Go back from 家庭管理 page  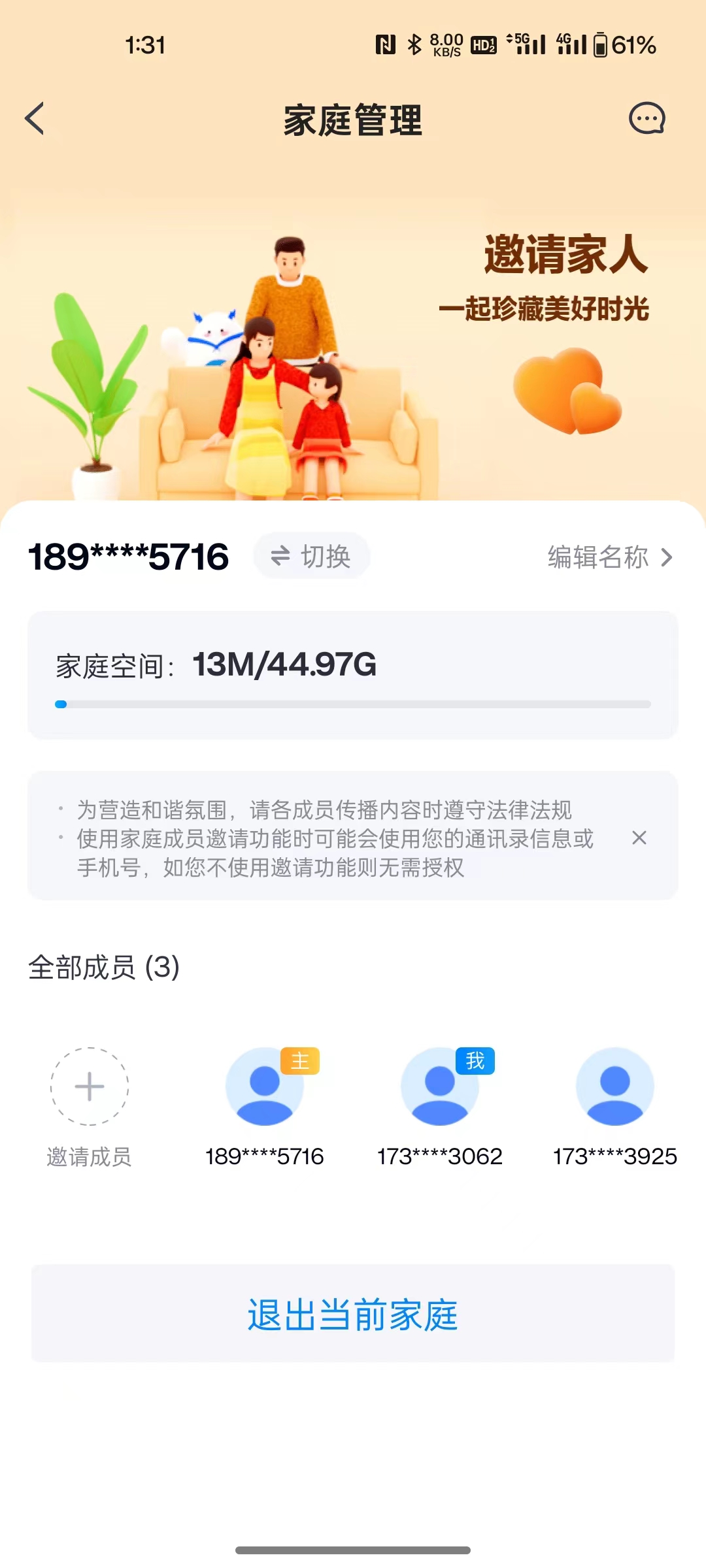(x=35, y=119)
